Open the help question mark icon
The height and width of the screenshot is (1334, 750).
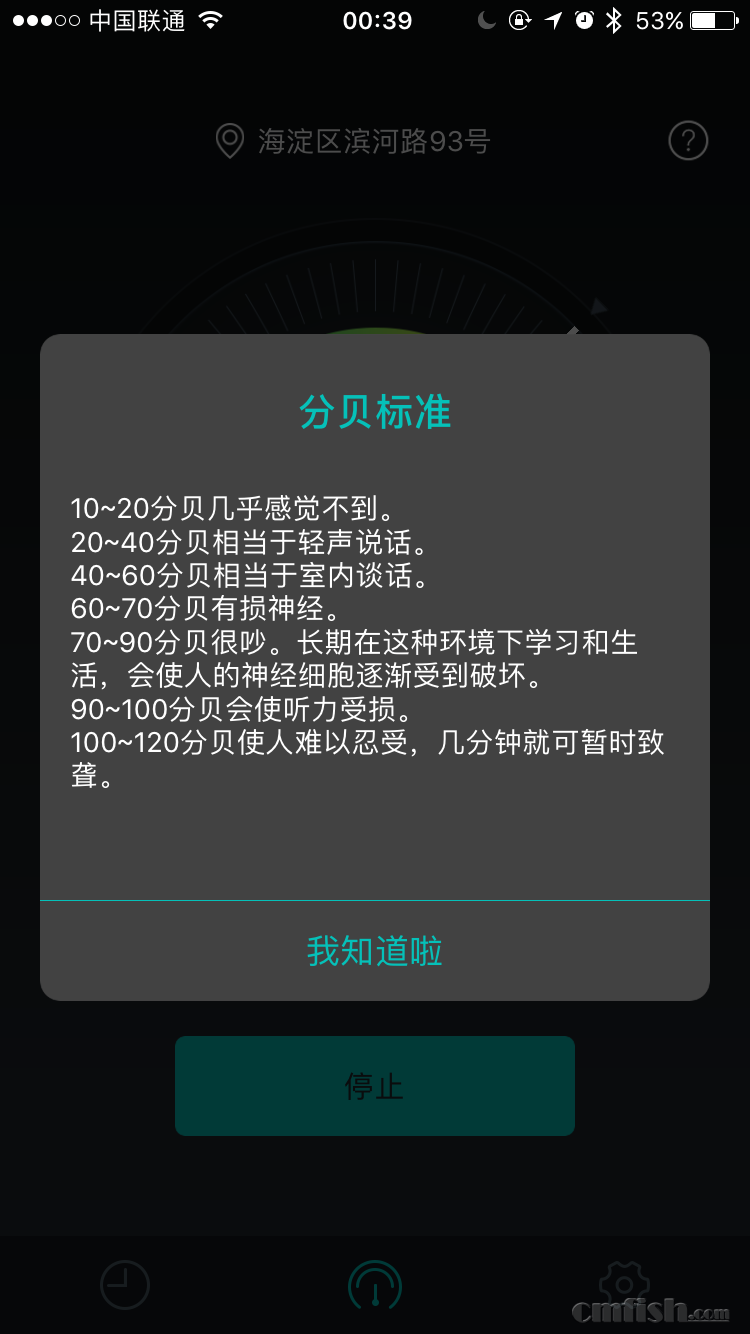coord(687,140)
